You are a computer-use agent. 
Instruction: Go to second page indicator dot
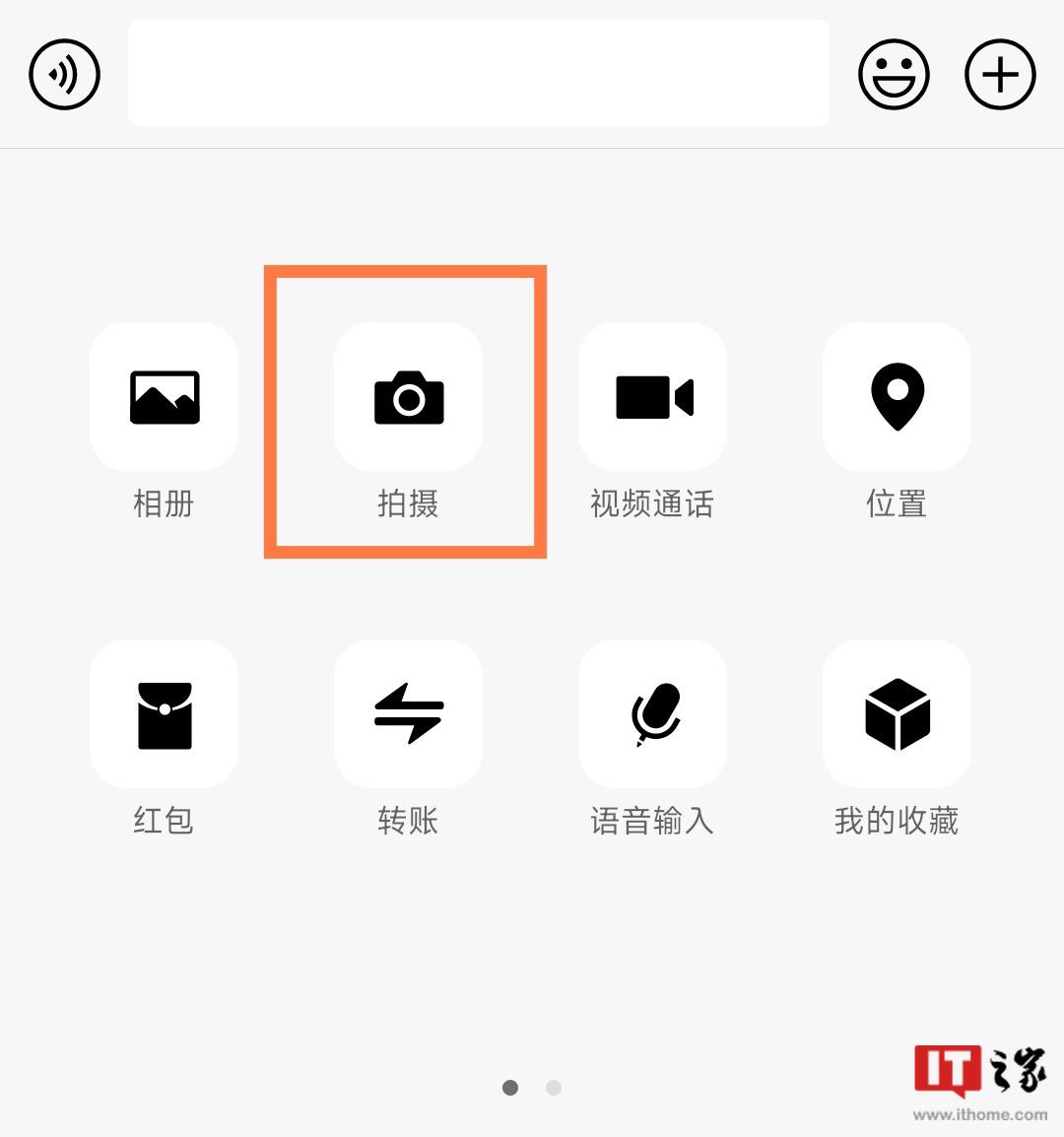pos(554,1088)
